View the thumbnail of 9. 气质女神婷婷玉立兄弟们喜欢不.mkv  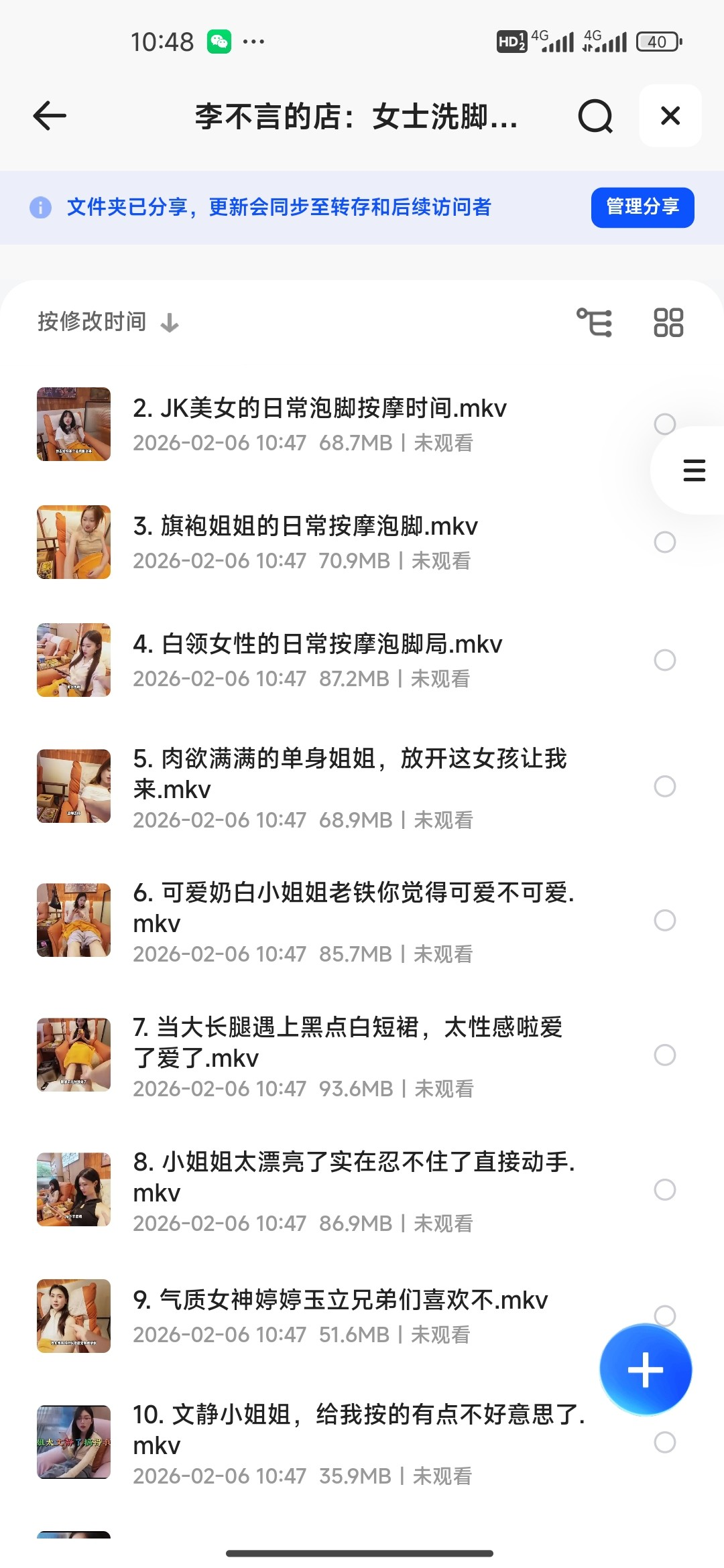(74, 1316)
